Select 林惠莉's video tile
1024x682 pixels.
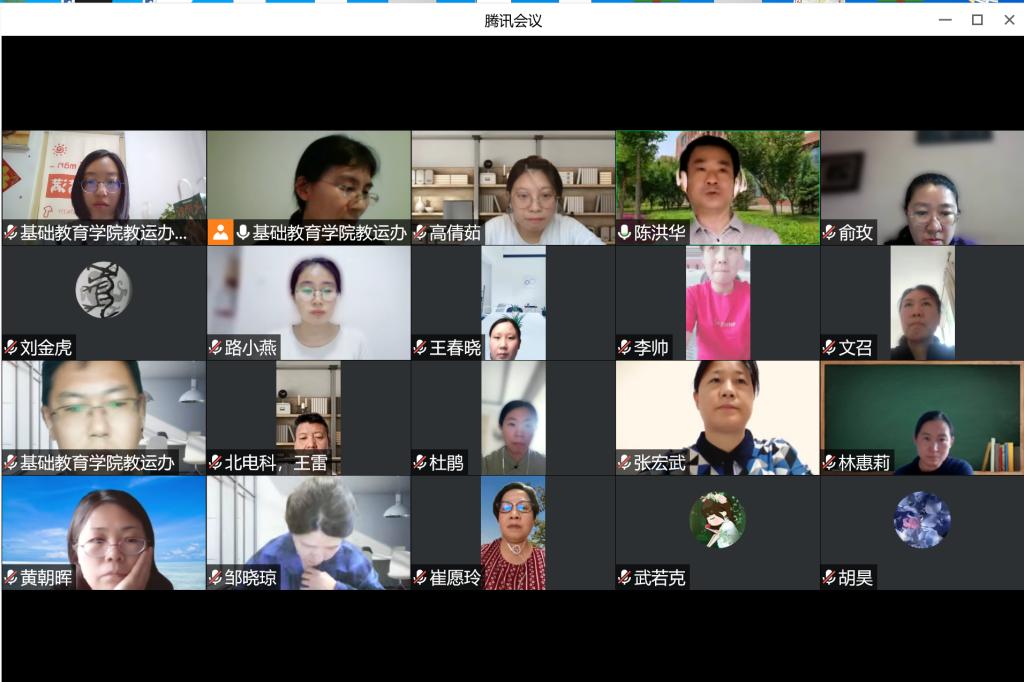click(922, 417)
